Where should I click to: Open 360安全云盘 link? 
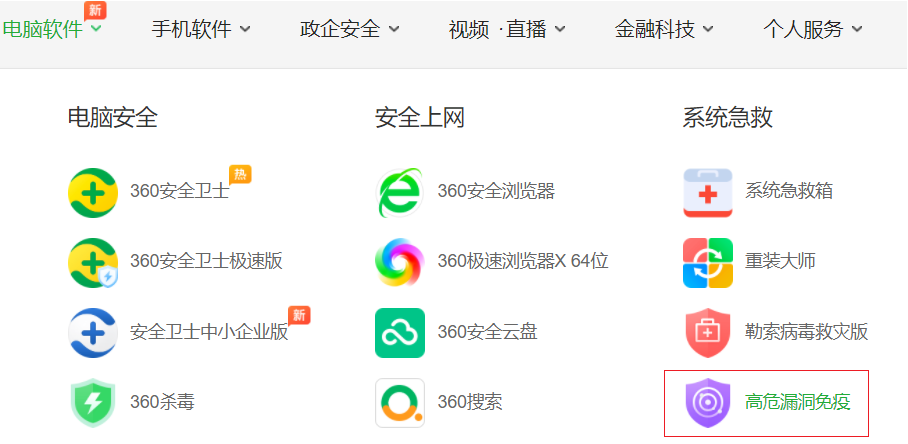(487, 332)
